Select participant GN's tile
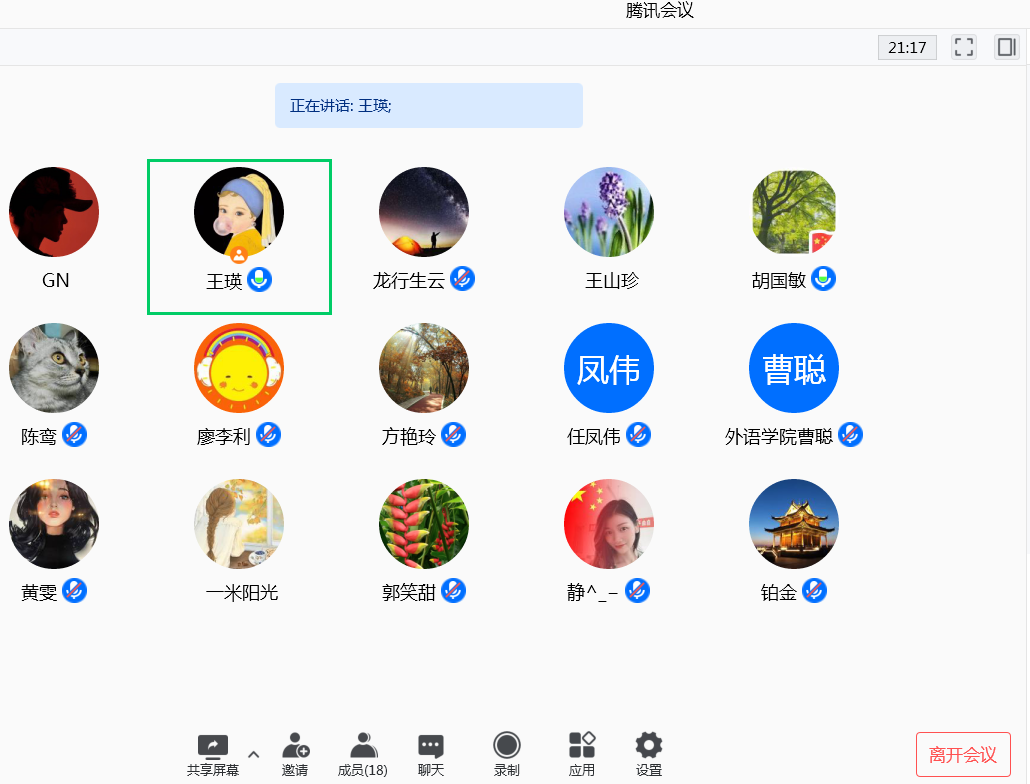Viewport: 1030px width, 784px height. click(x=54, y=212)
